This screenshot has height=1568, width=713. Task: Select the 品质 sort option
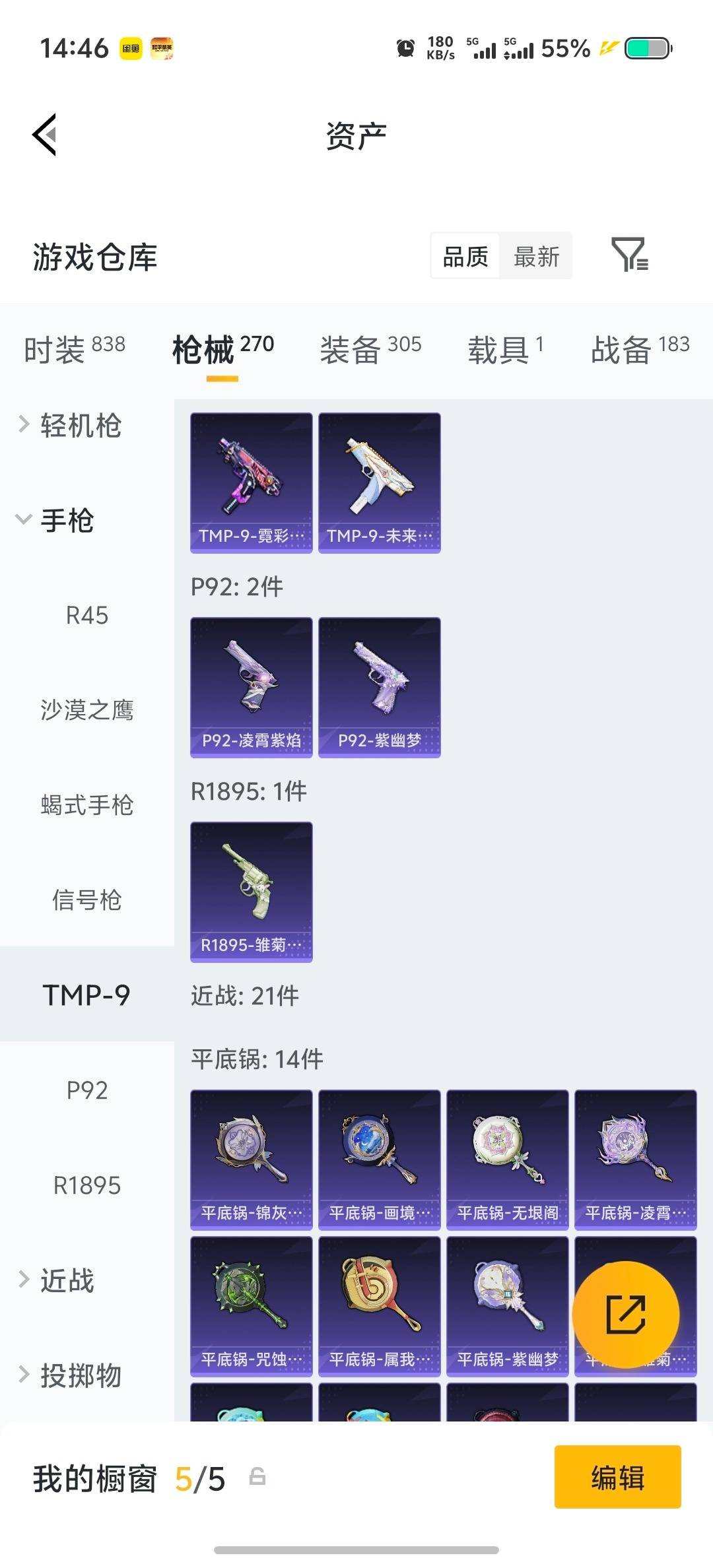(464, 255)
